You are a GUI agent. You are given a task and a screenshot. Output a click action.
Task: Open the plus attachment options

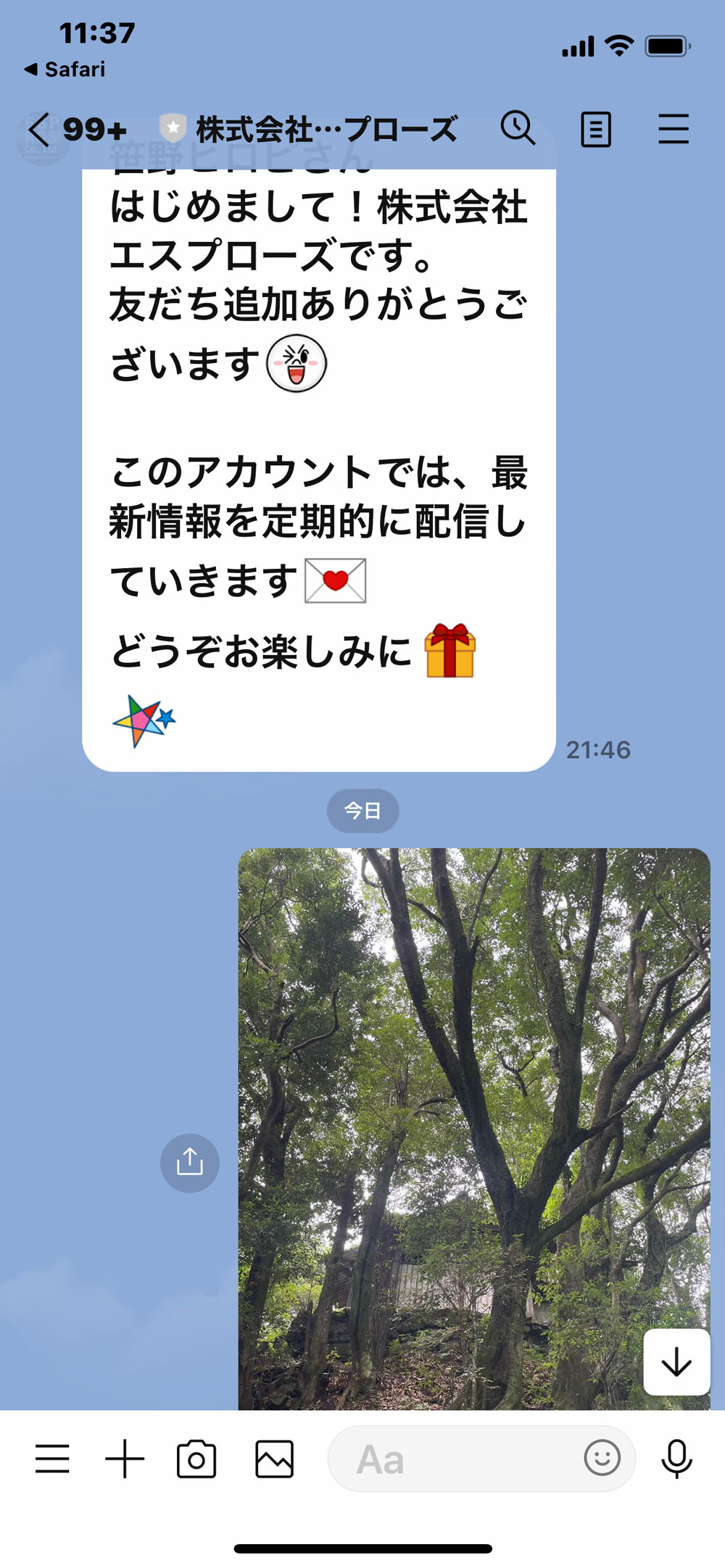pyautogui.click(x=125, y=1459)
